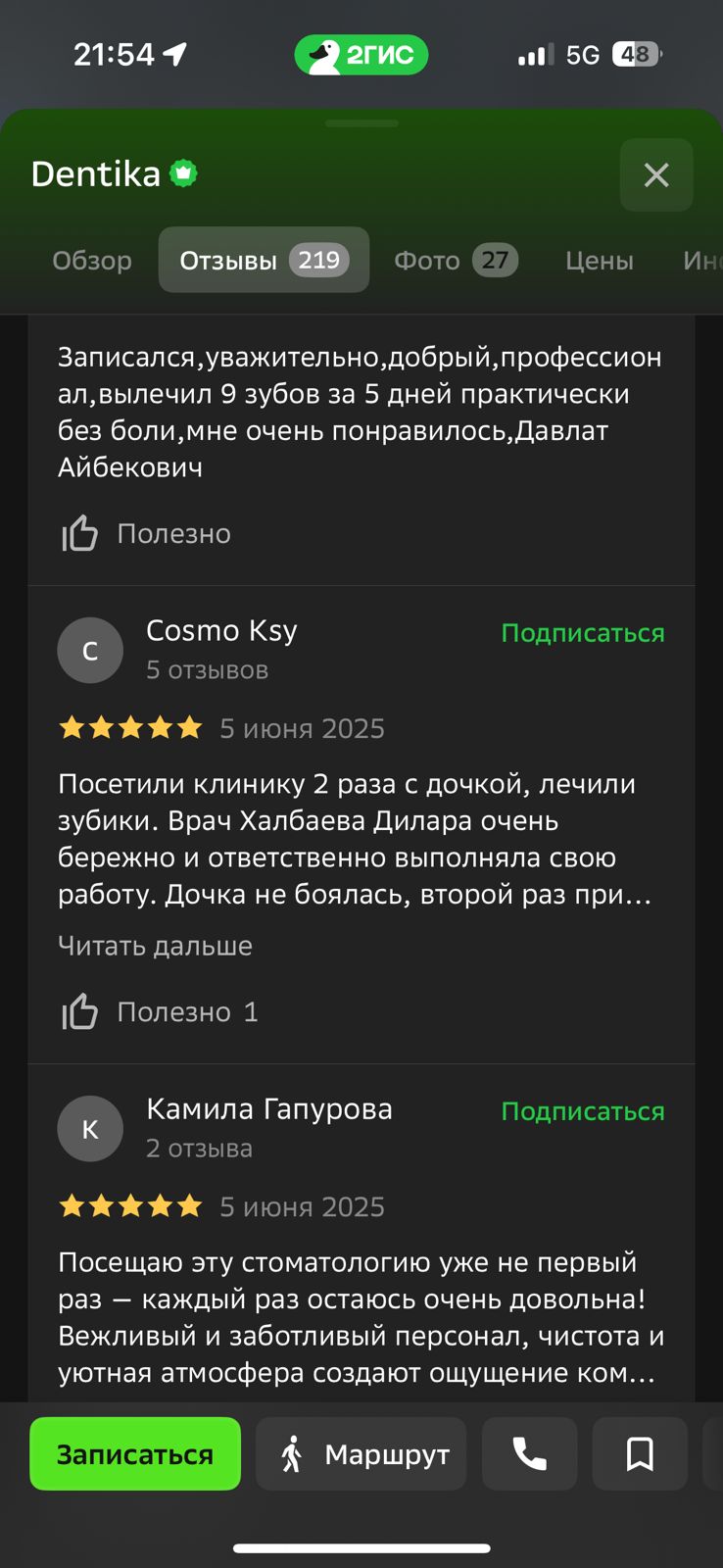Return to 2ГИС via the status bar pill
The height and width of the screenshot is (1568, 723).
(361, 55)
